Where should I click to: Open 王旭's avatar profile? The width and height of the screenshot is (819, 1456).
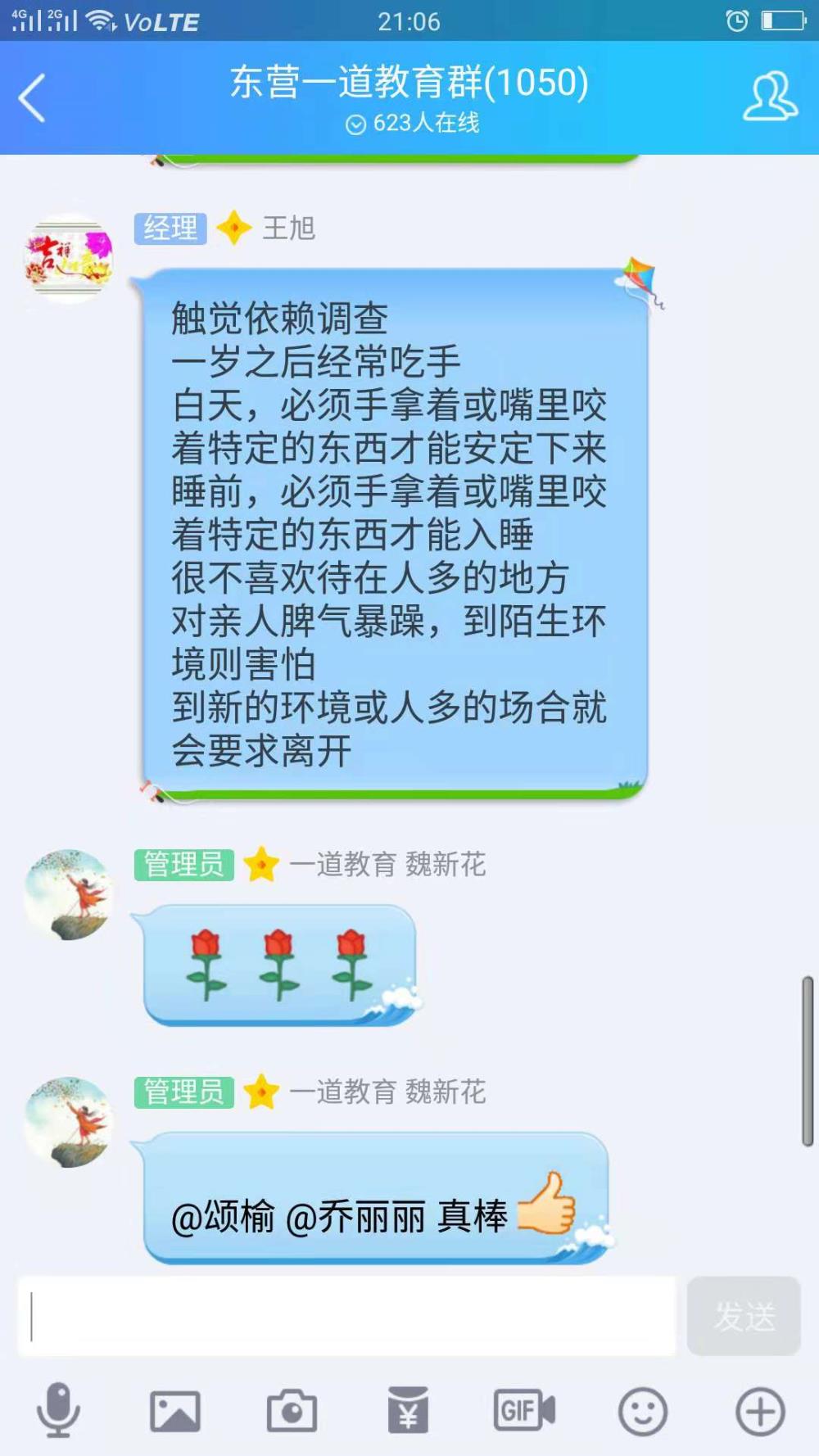[x=68, y=259]
